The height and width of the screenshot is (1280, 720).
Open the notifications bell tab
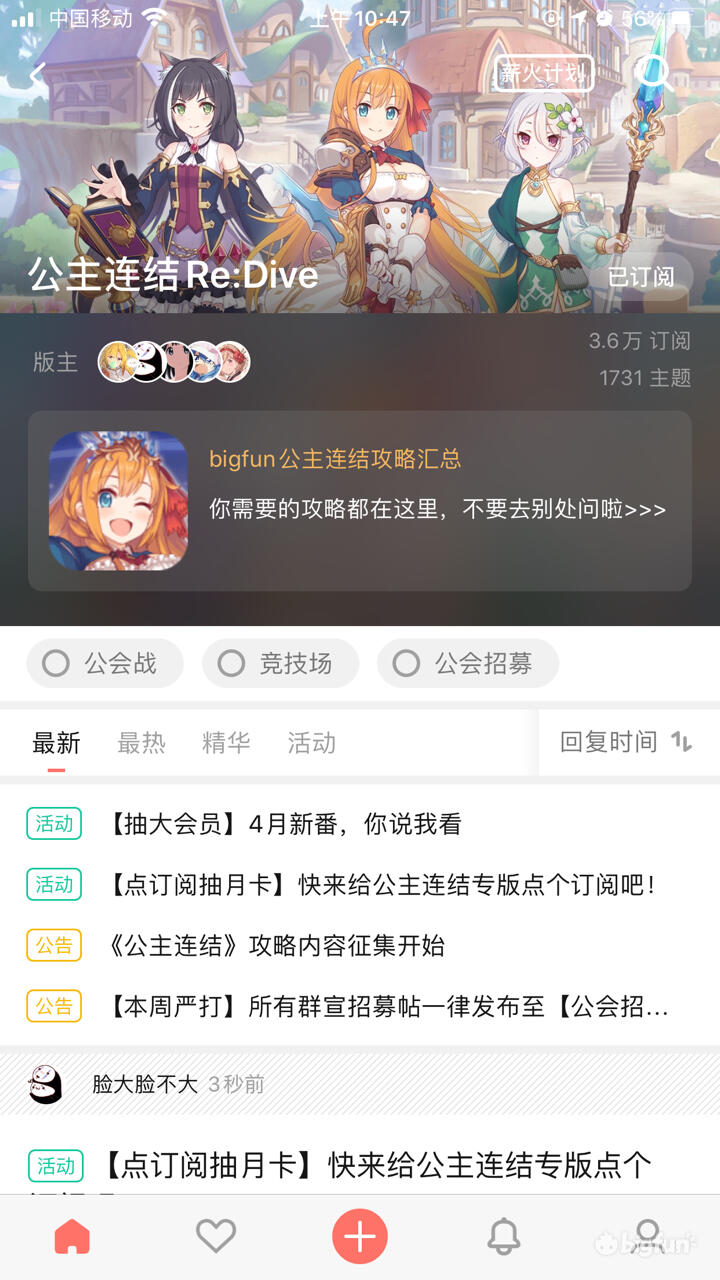tap(504, 1237)
